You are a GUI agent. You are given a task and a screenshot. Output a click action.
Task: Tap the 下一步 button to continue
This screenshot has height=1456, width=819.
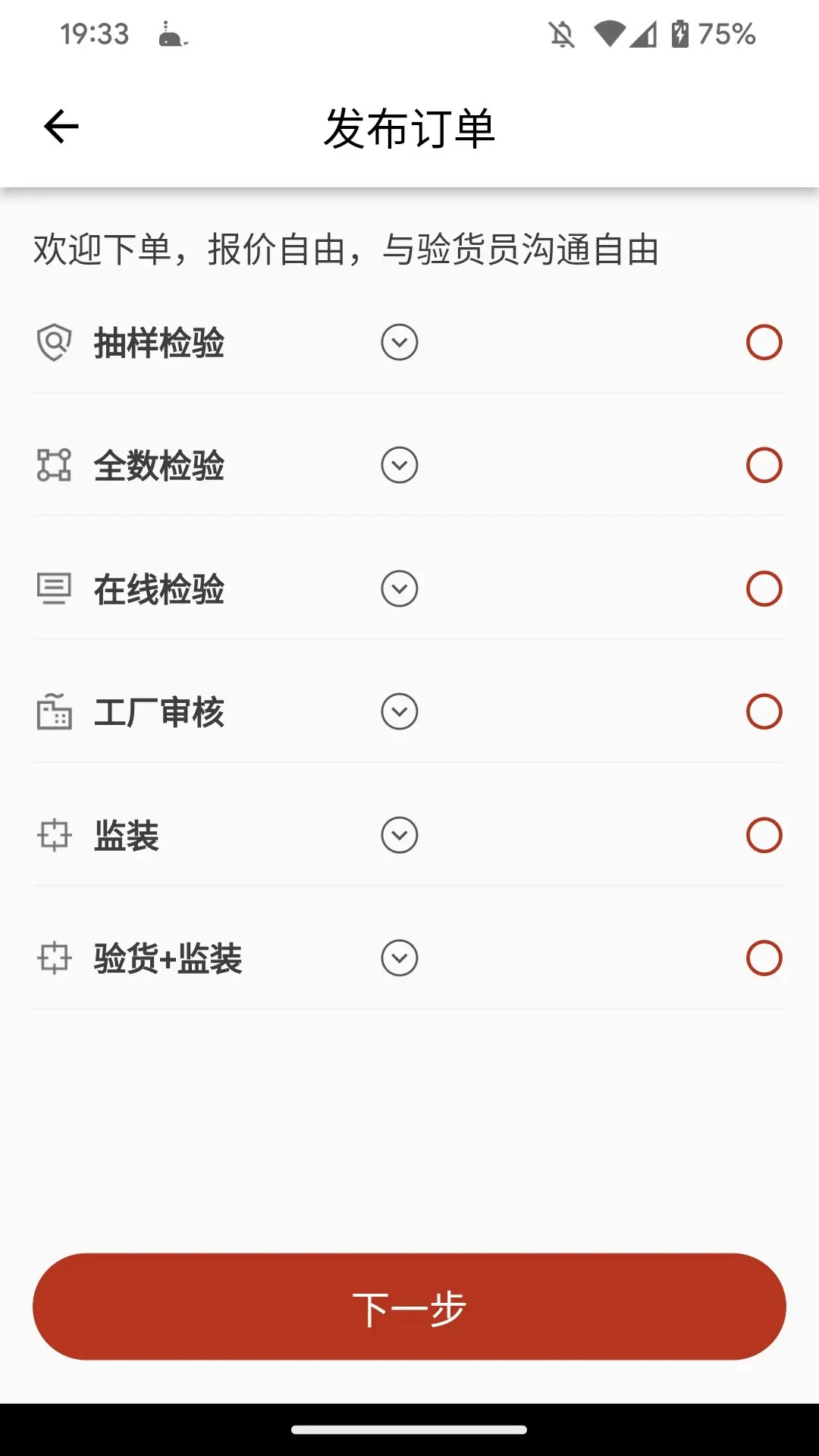tap(409, 1307)
